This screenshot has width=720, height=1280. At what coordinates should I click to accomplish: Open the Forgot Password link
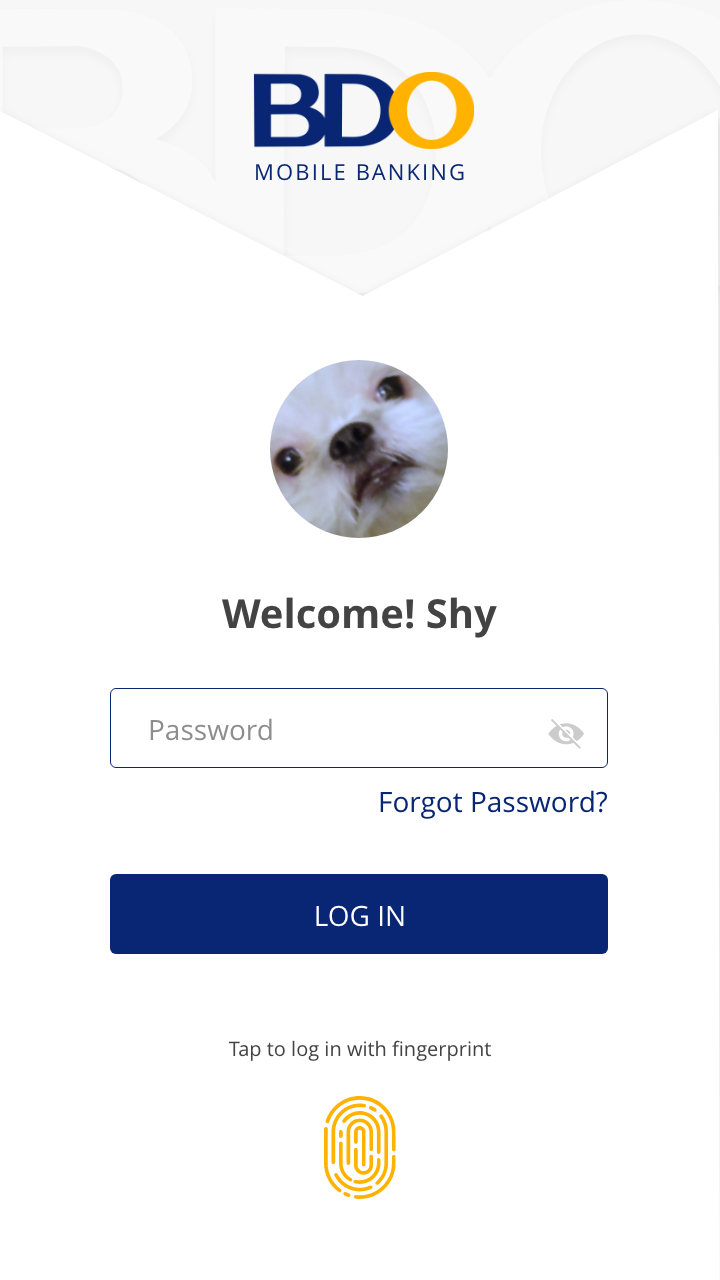(492, 802)
